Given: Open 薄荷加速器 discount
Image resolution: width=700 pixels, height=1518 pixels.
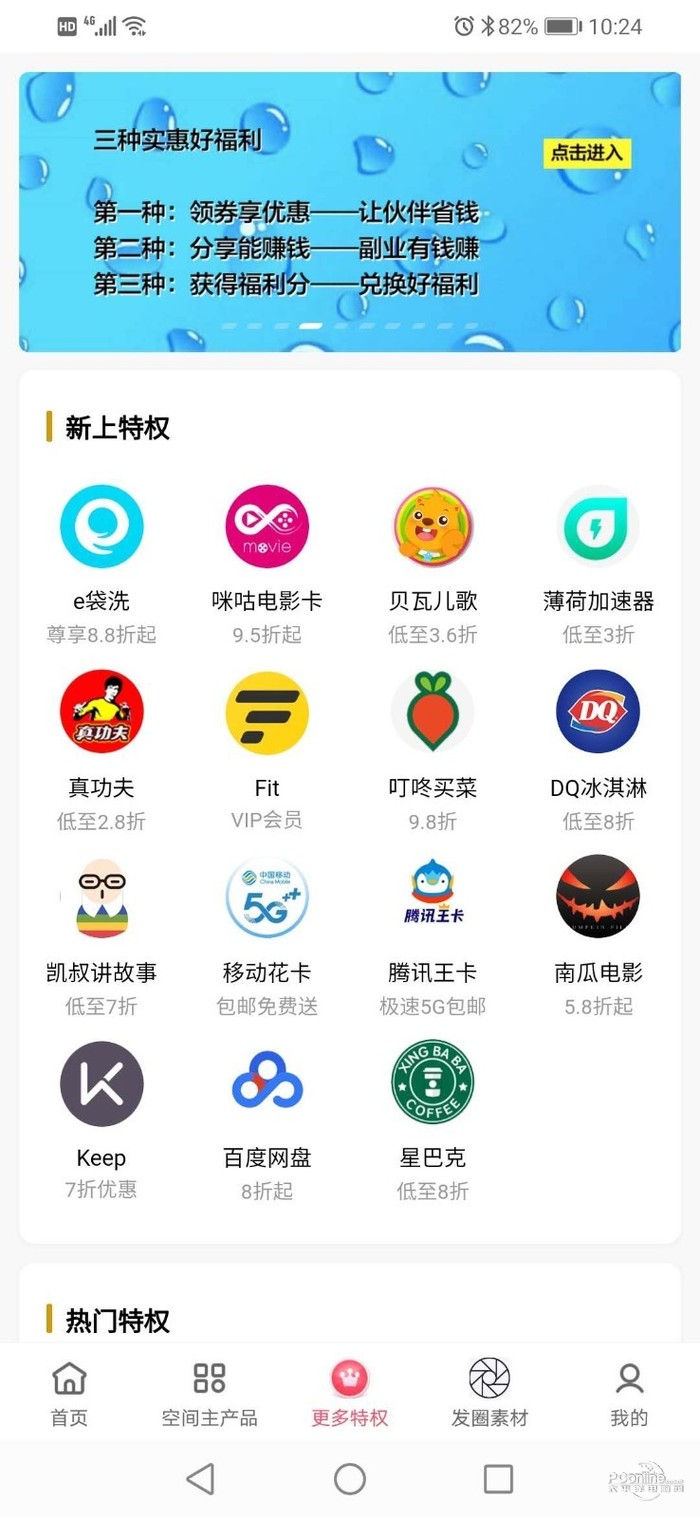Looking at the screenshot, I should pyautogui.click(x=598, y=527).
